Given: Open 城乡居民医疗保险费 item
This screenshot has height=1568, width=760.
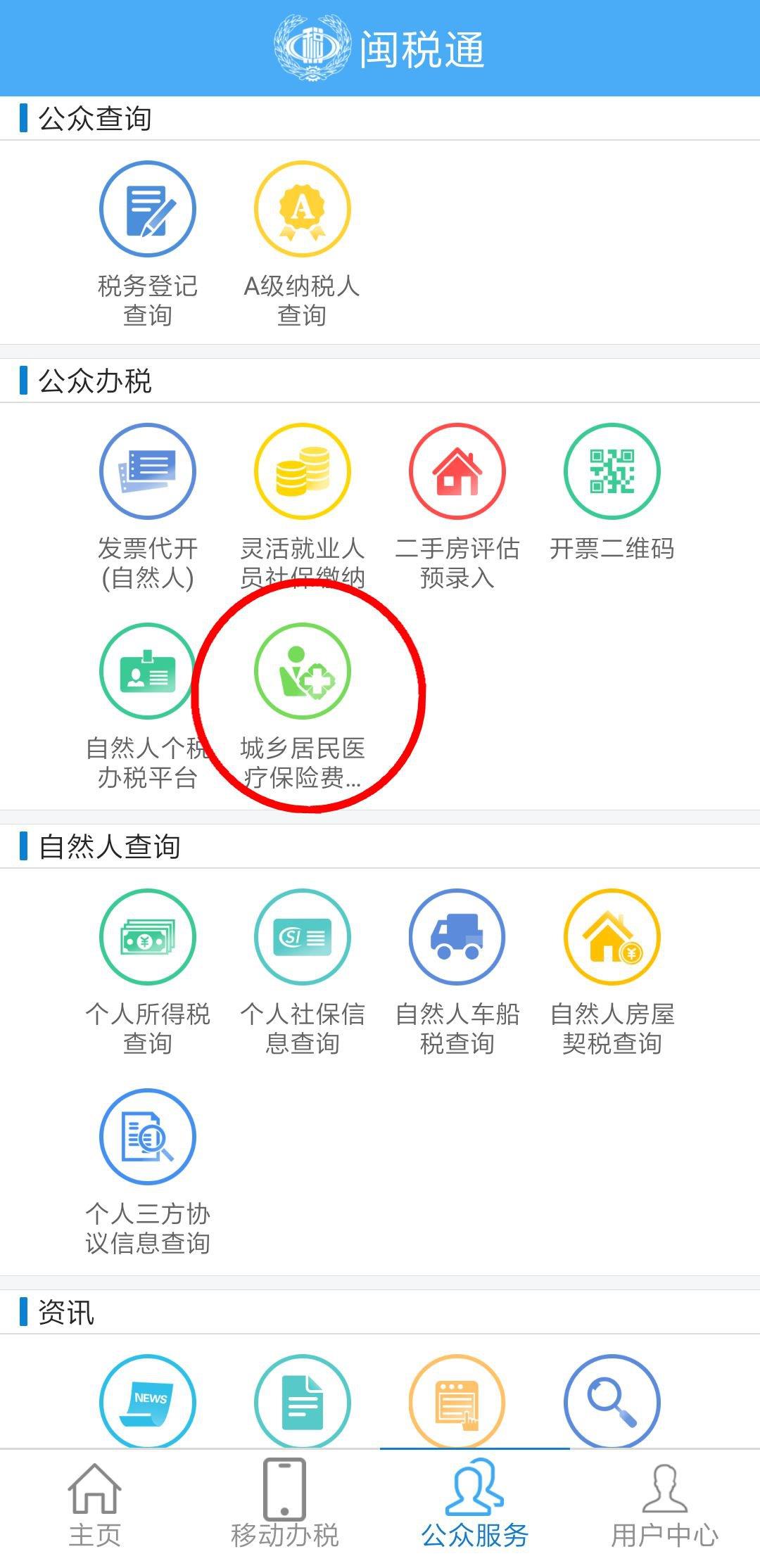Looking at the screenshot, I should click(x=302, y=670).
